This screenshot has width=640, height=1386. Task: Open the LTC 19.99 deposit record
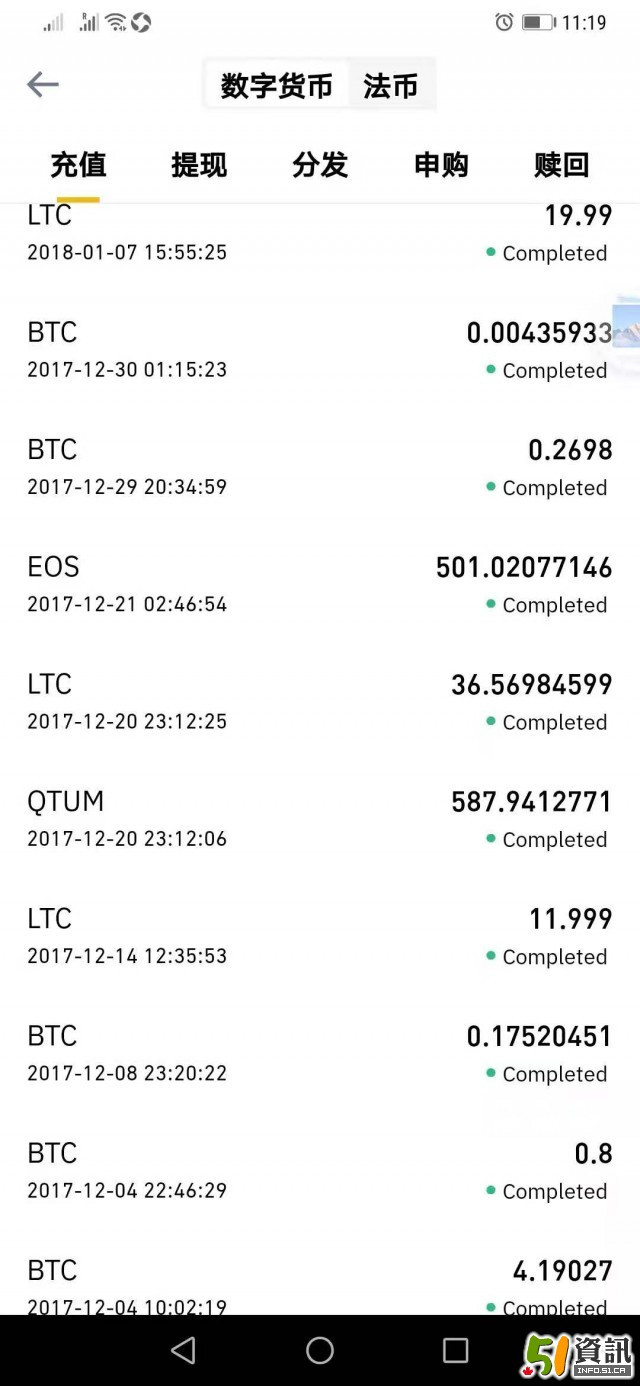[319, 234]
